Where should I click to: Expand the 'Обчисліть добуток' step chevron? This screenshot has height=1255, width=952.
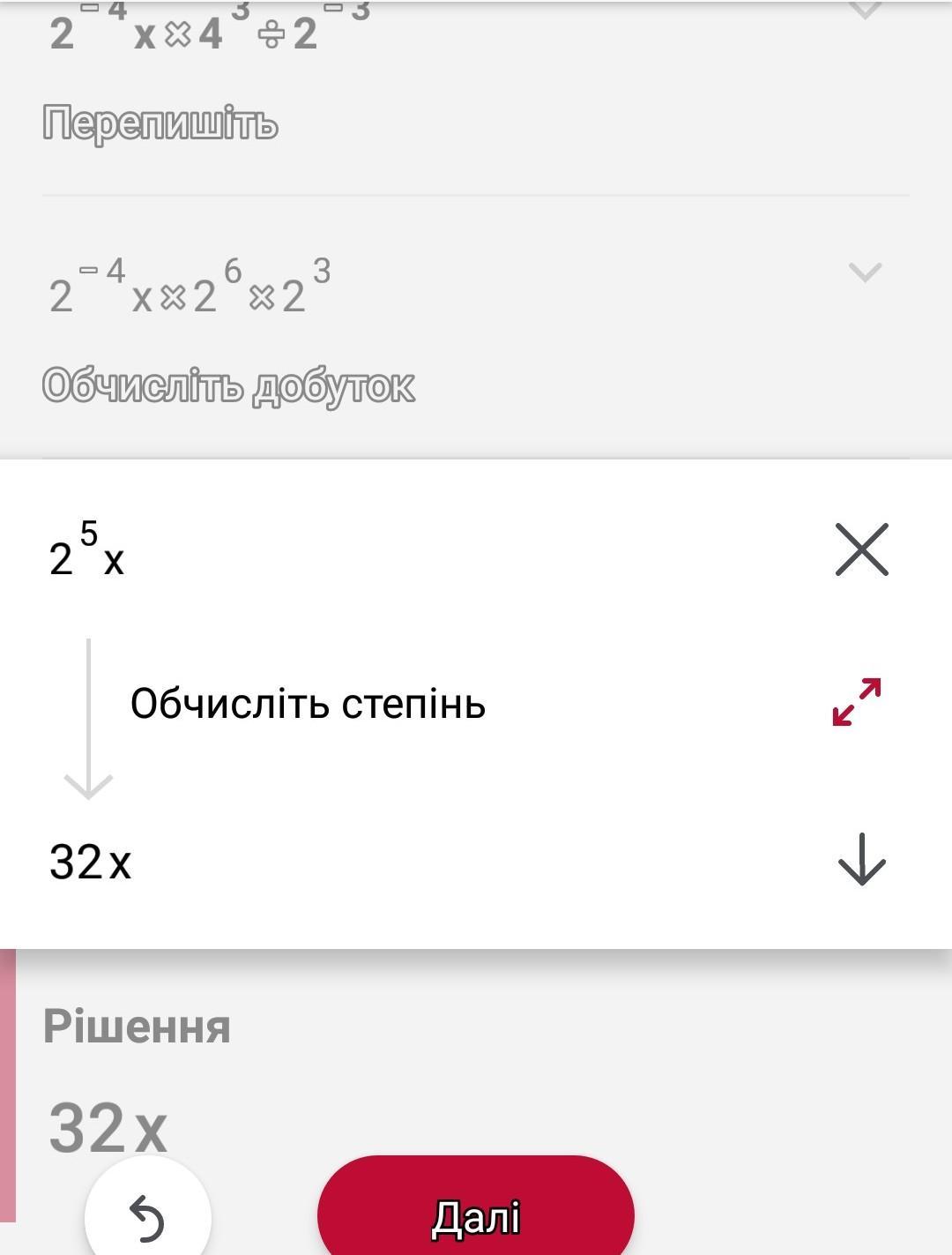point(864,272)
